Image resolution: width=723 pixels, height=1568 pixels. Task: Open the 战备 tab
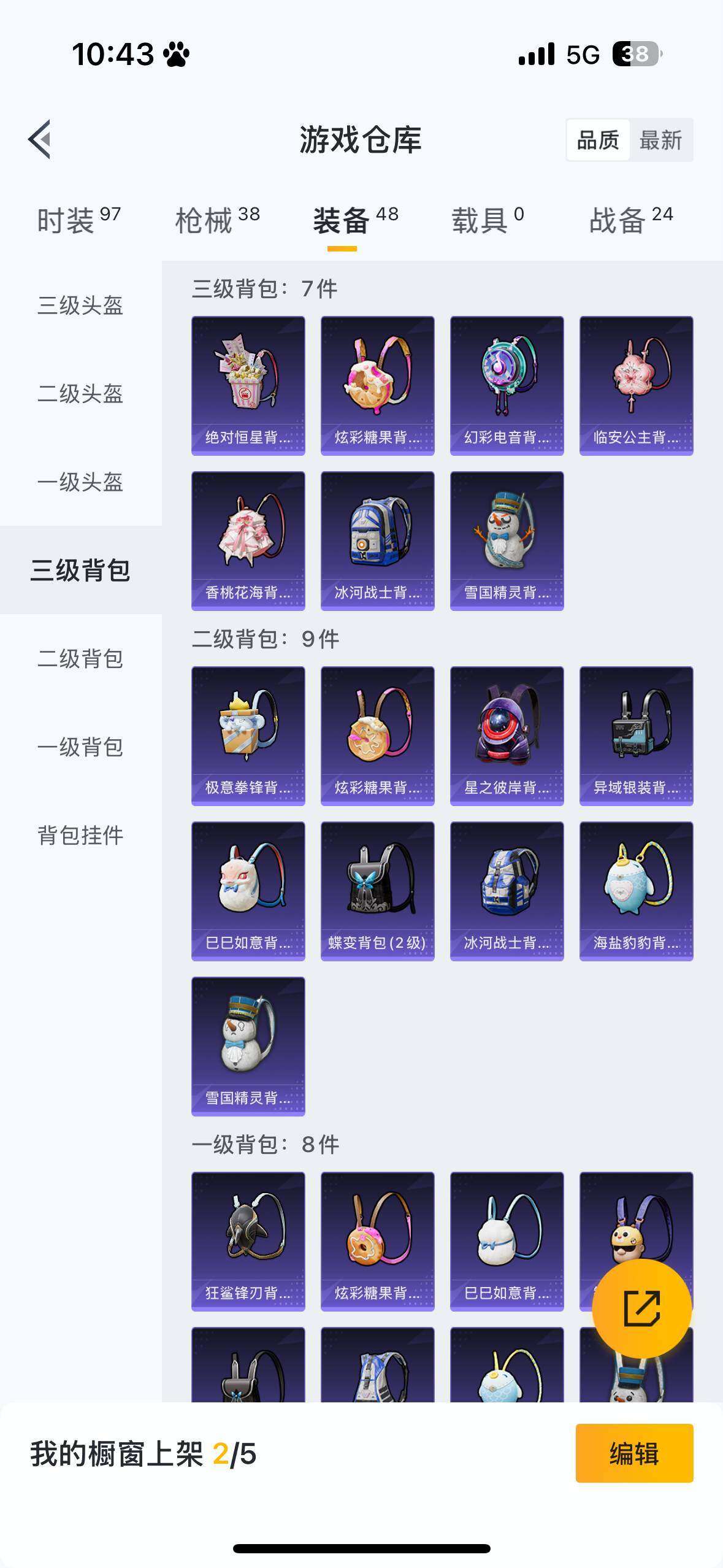(631, 220)
